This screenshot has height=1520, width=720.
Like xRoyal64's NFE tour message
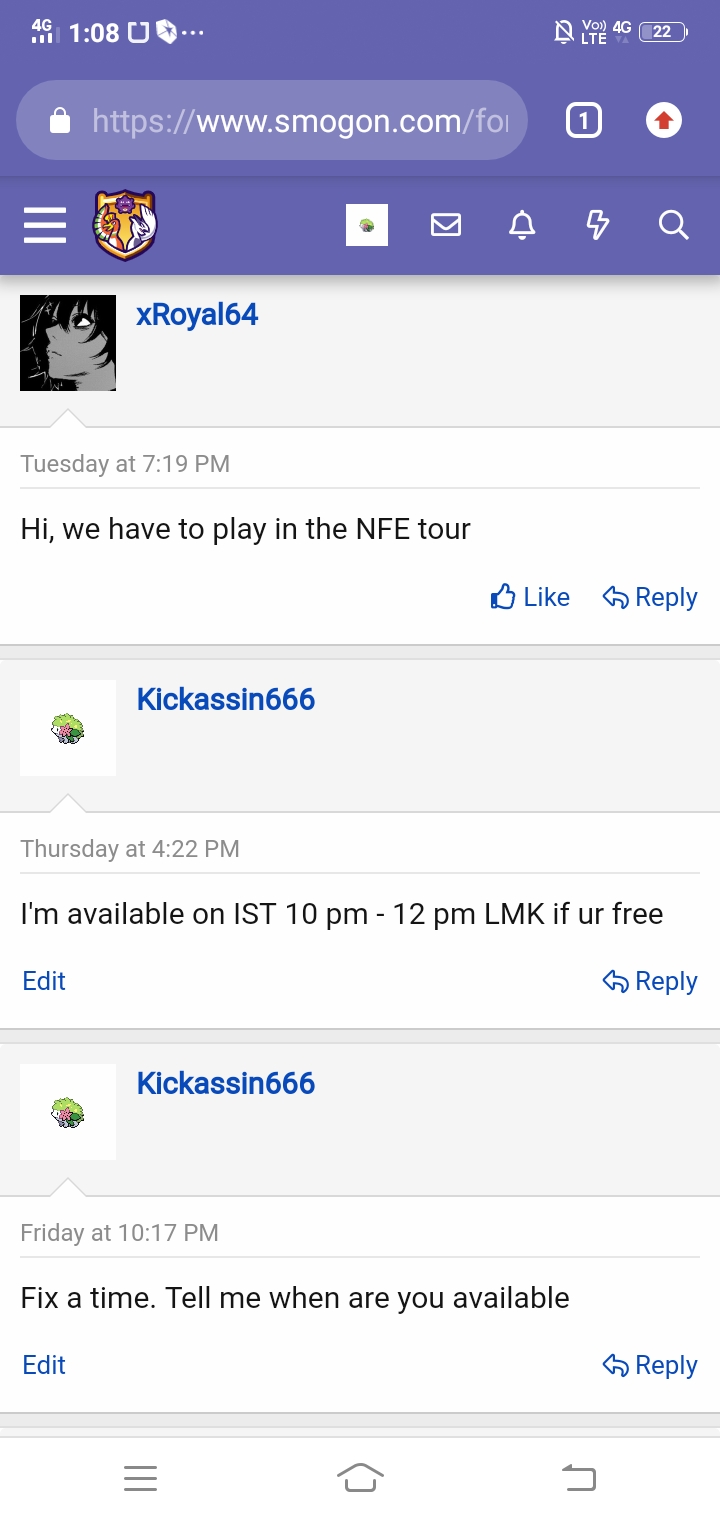530,597
